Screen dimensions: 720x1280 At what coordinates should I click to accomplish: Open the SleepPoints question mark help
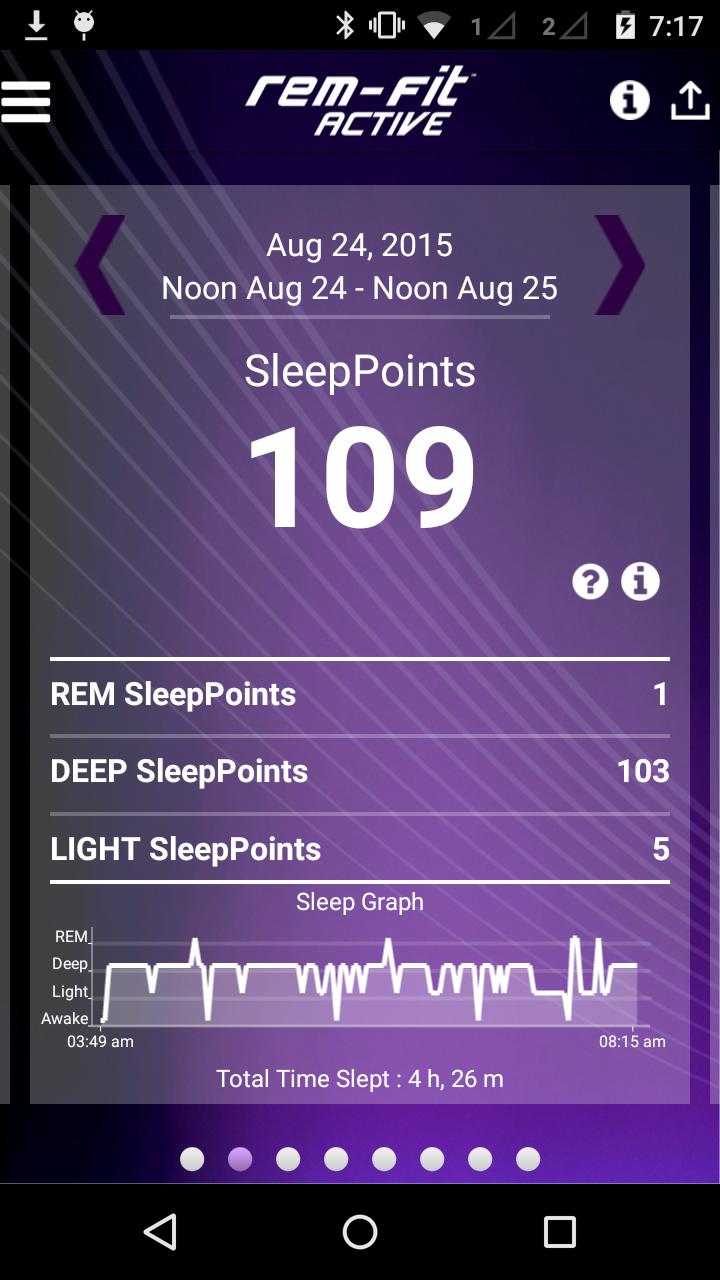(590, 581)
